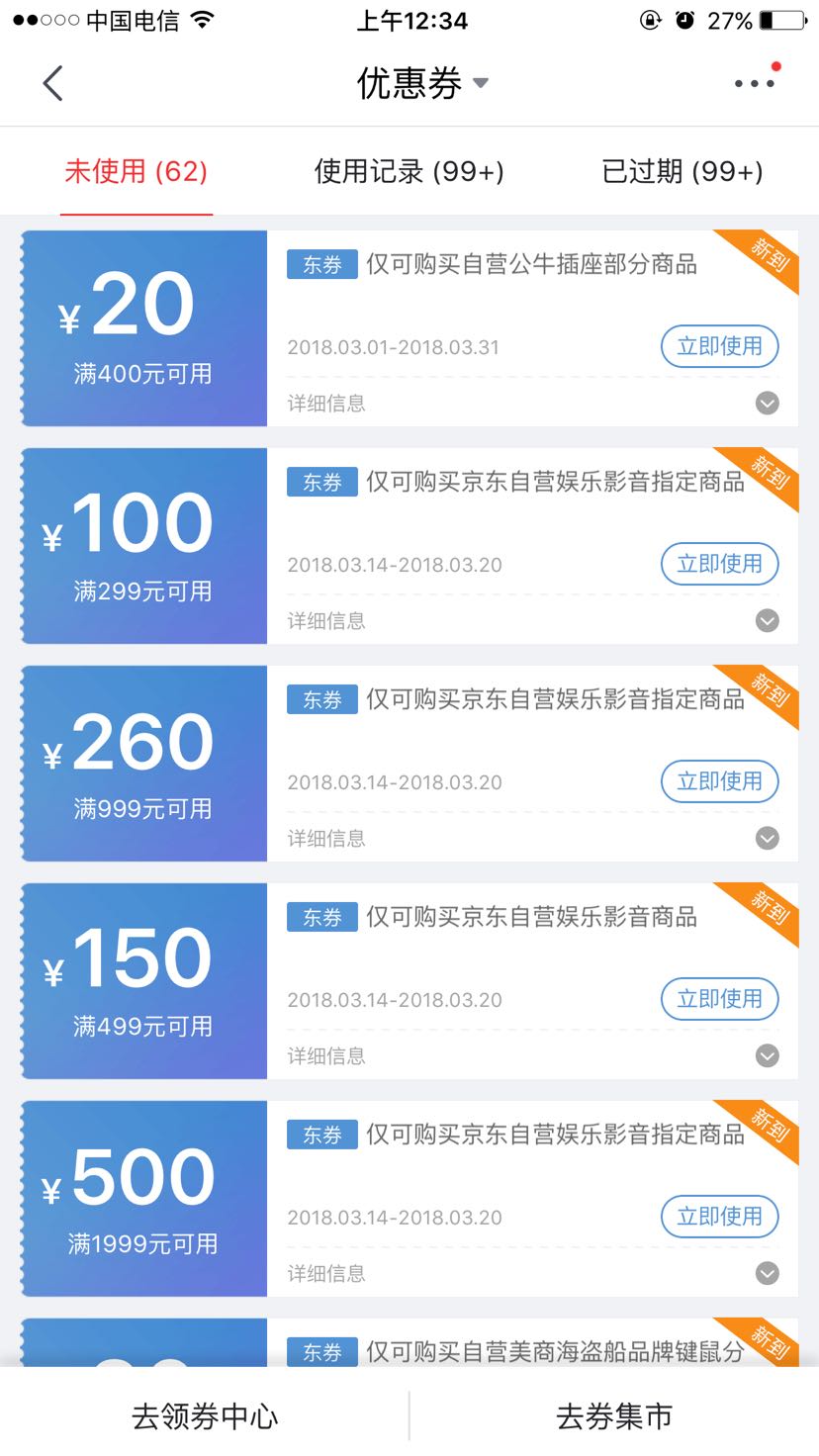Screen dimensions: 819x1456
Task: Tap the cellular signal dots indicator
Action: point(45,18)
